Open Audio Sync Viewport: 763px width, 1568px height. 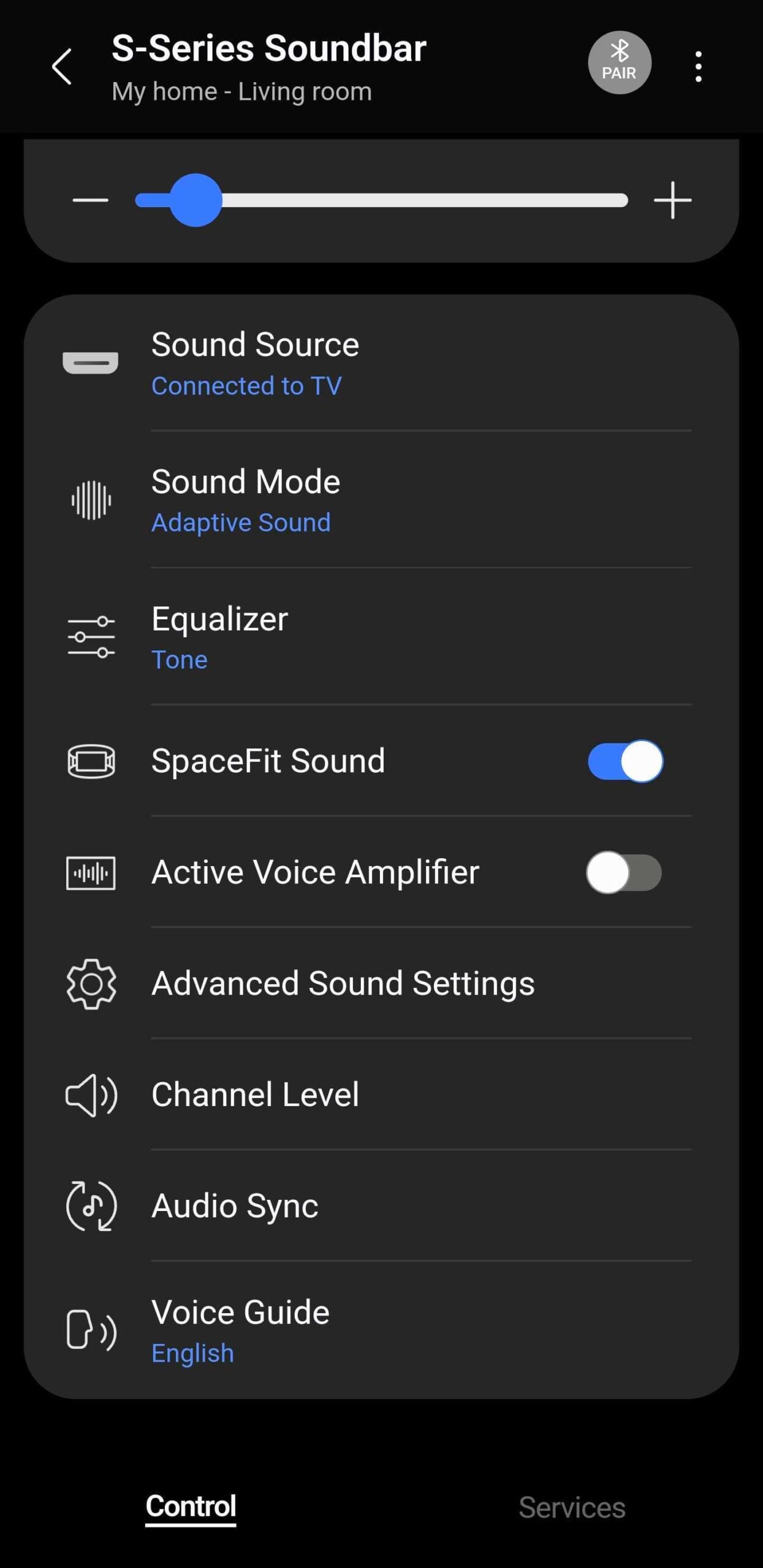(380, 1206)
